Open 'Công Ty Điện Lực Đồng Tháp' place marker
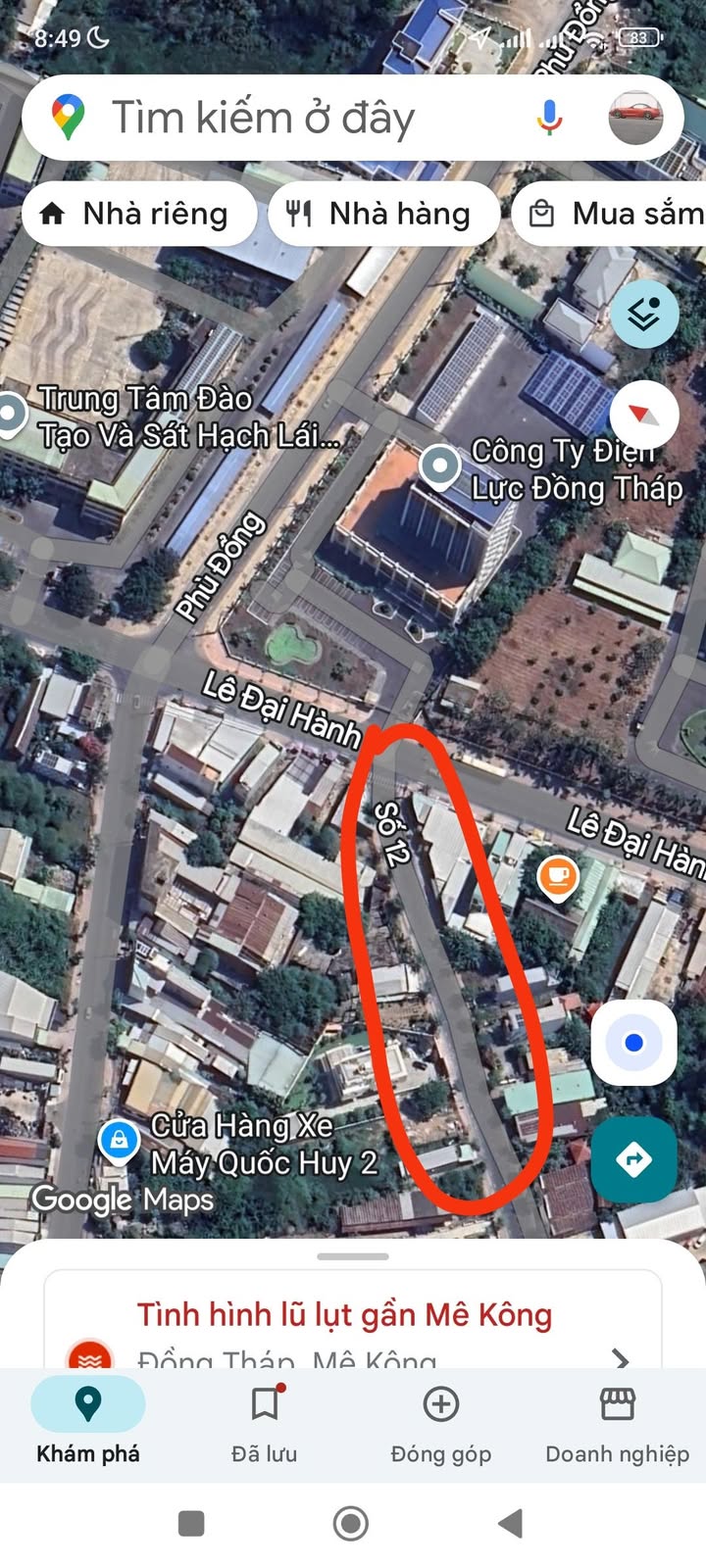 [x=440, y=466]
